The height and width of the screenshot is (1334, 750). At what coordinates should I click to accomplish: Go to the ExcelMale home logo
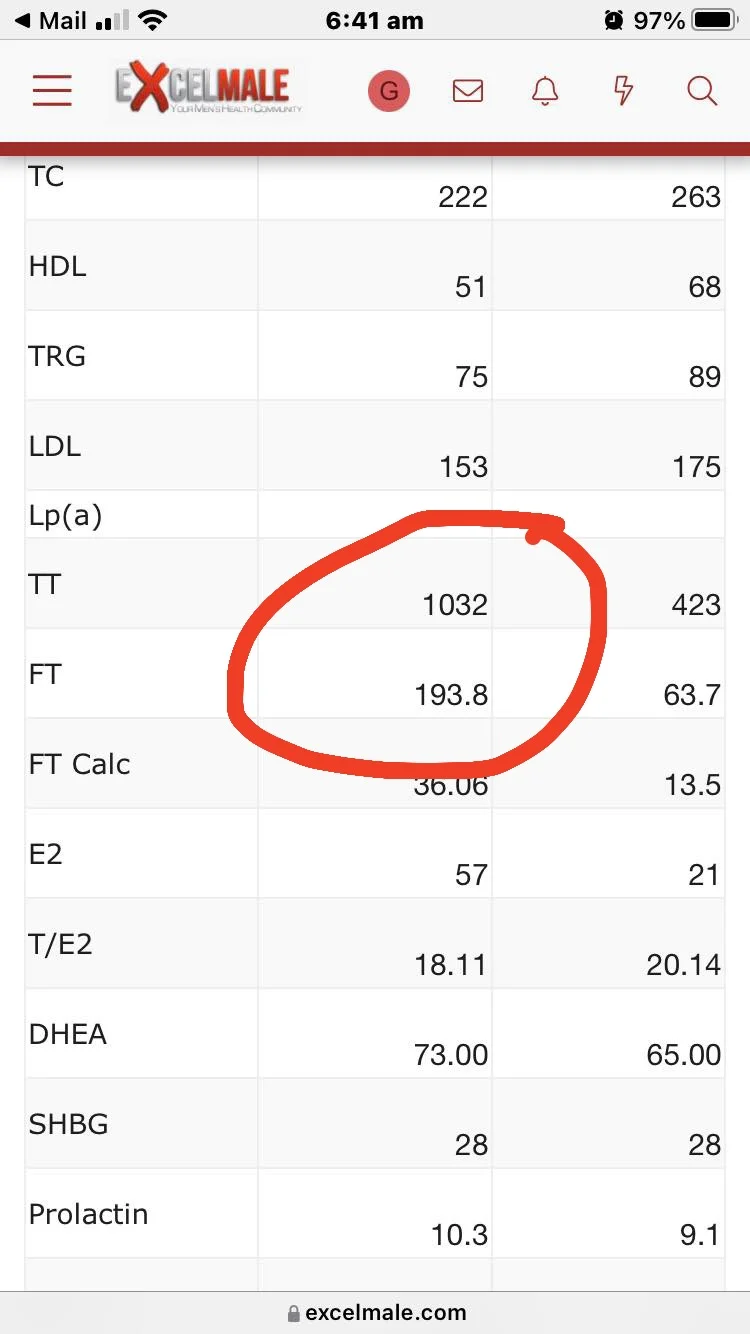[208, 90]
